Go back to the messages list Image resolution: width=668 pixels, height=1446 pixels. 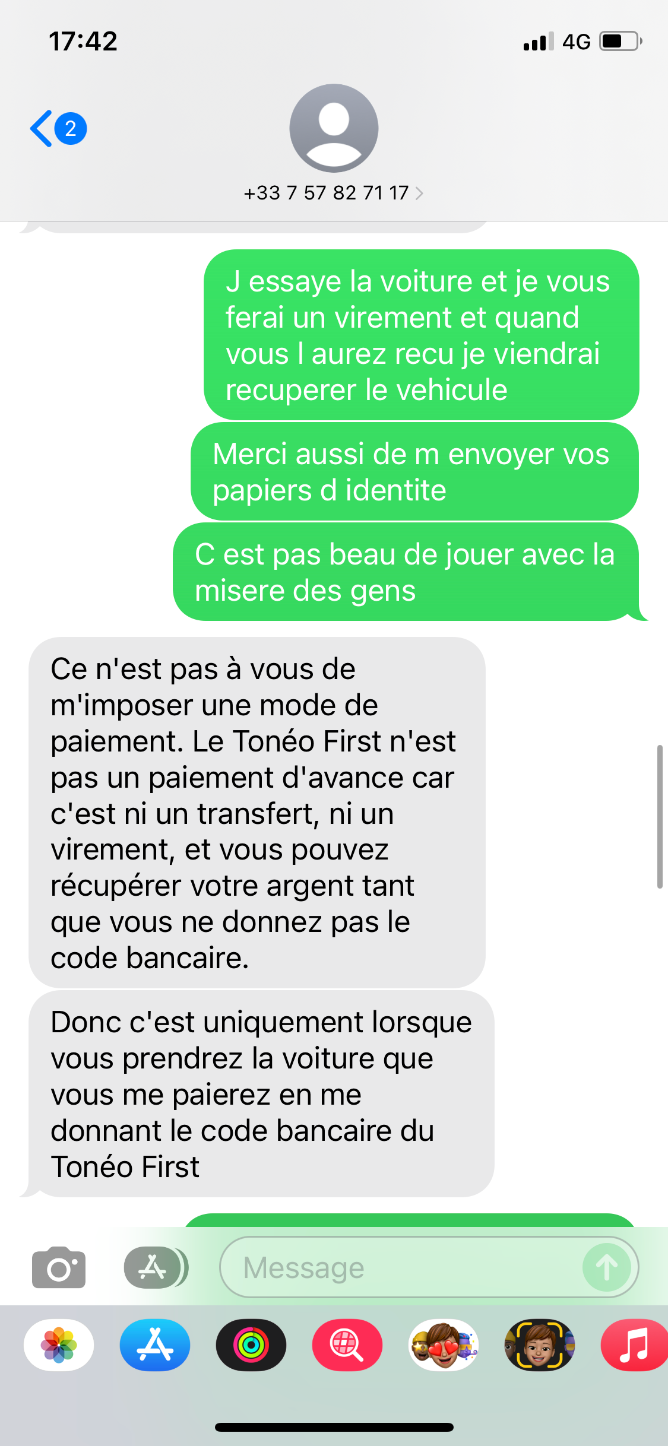point(56,129)
